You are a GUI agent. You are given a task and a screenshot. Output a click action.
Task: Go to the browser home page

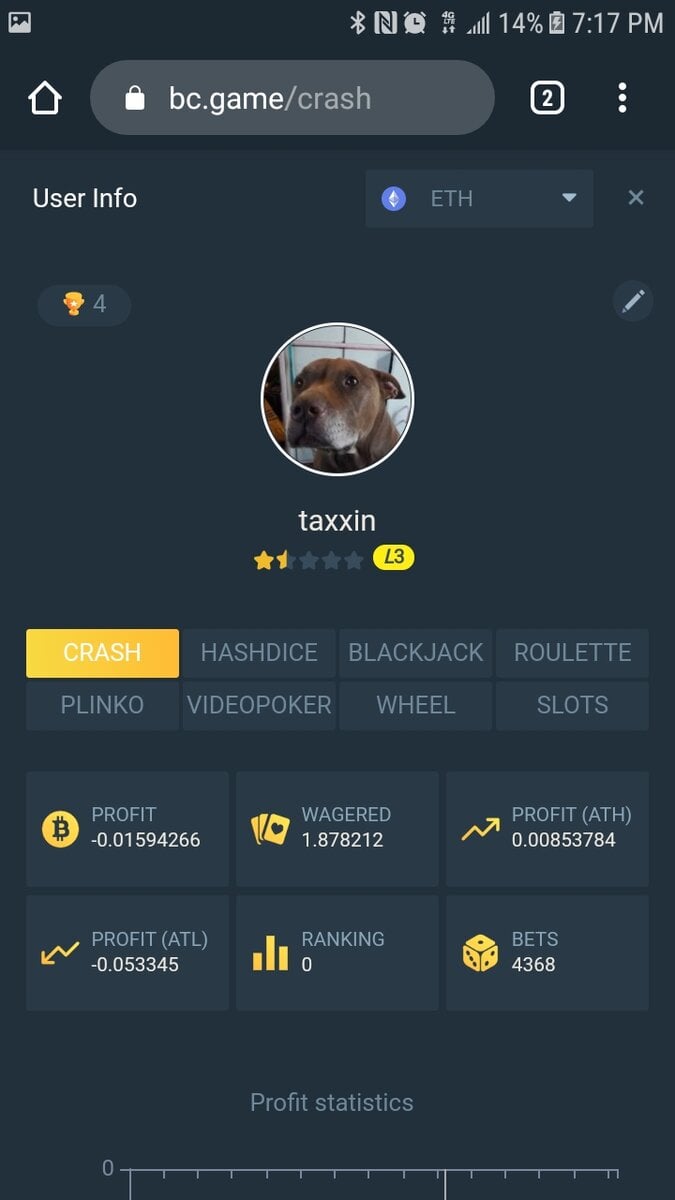pyautogui.click(x=45, y=98)
